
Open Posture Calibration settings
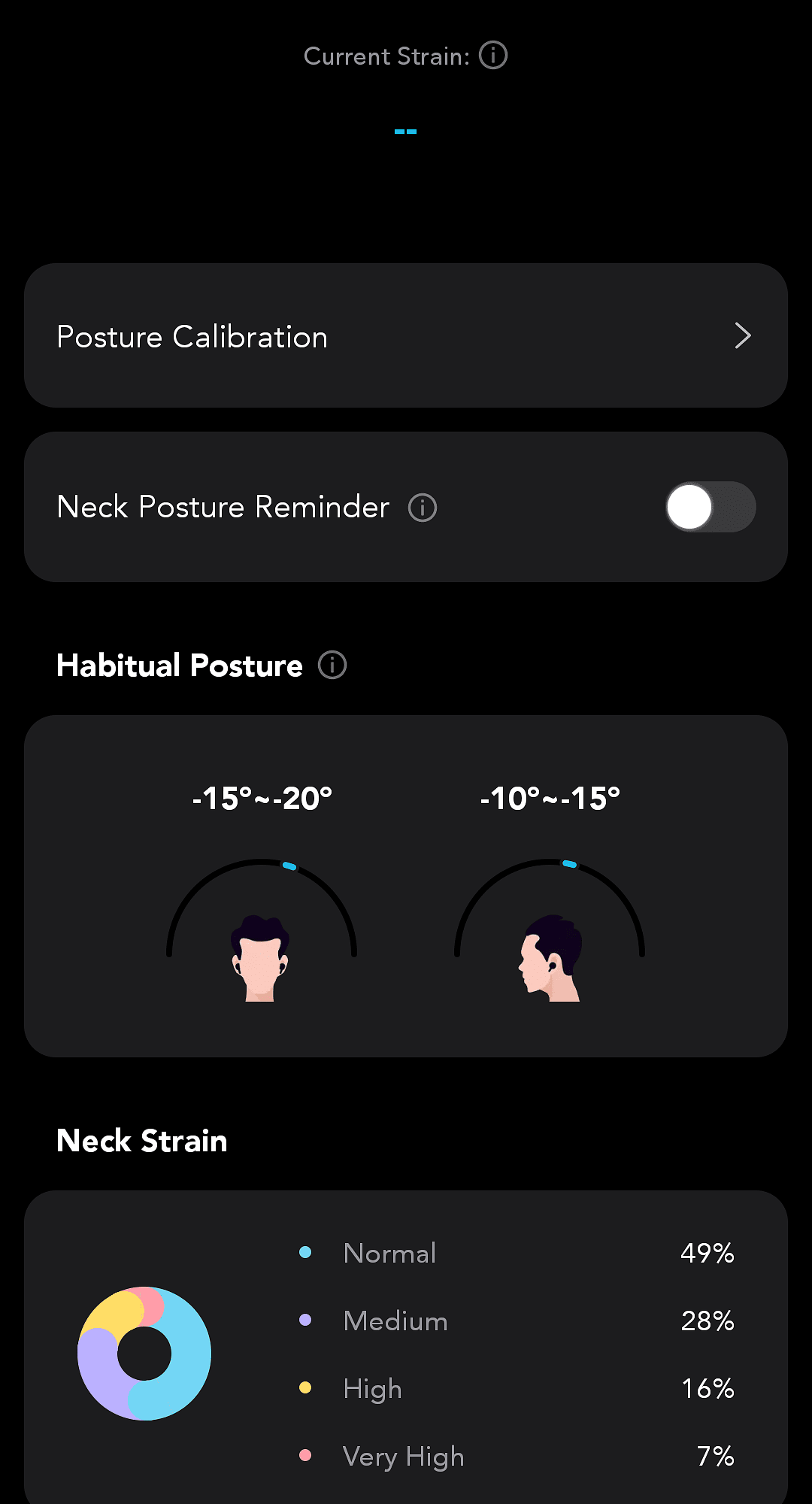[406, 336]
